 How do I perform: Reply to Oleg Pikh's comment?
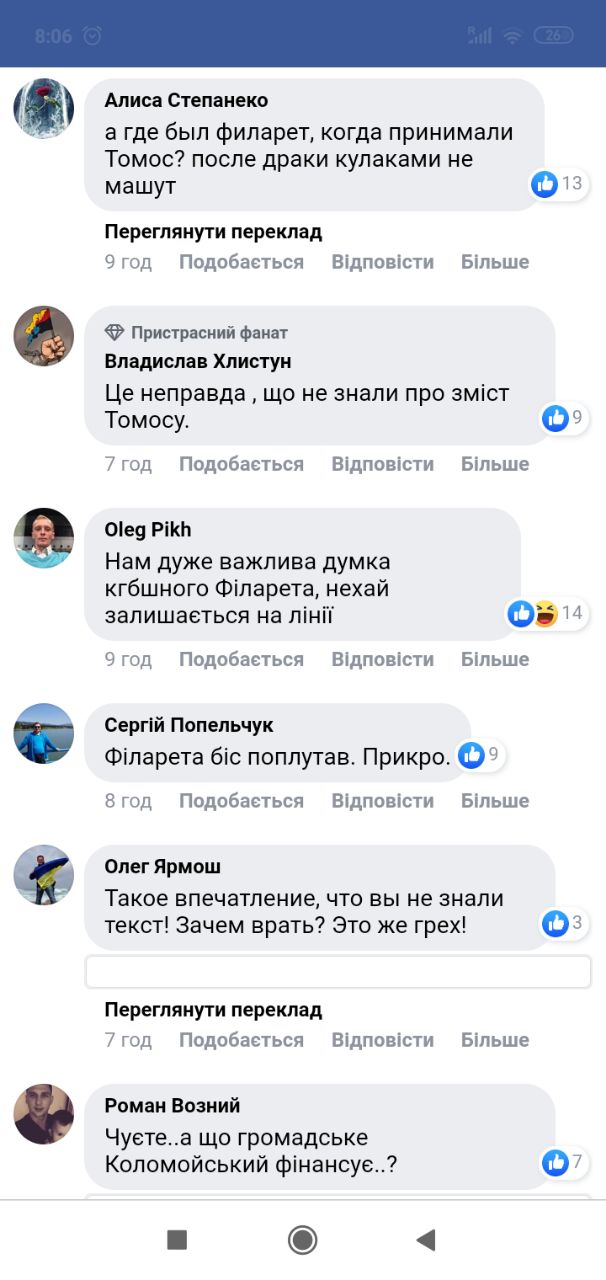tap(382, 660)
